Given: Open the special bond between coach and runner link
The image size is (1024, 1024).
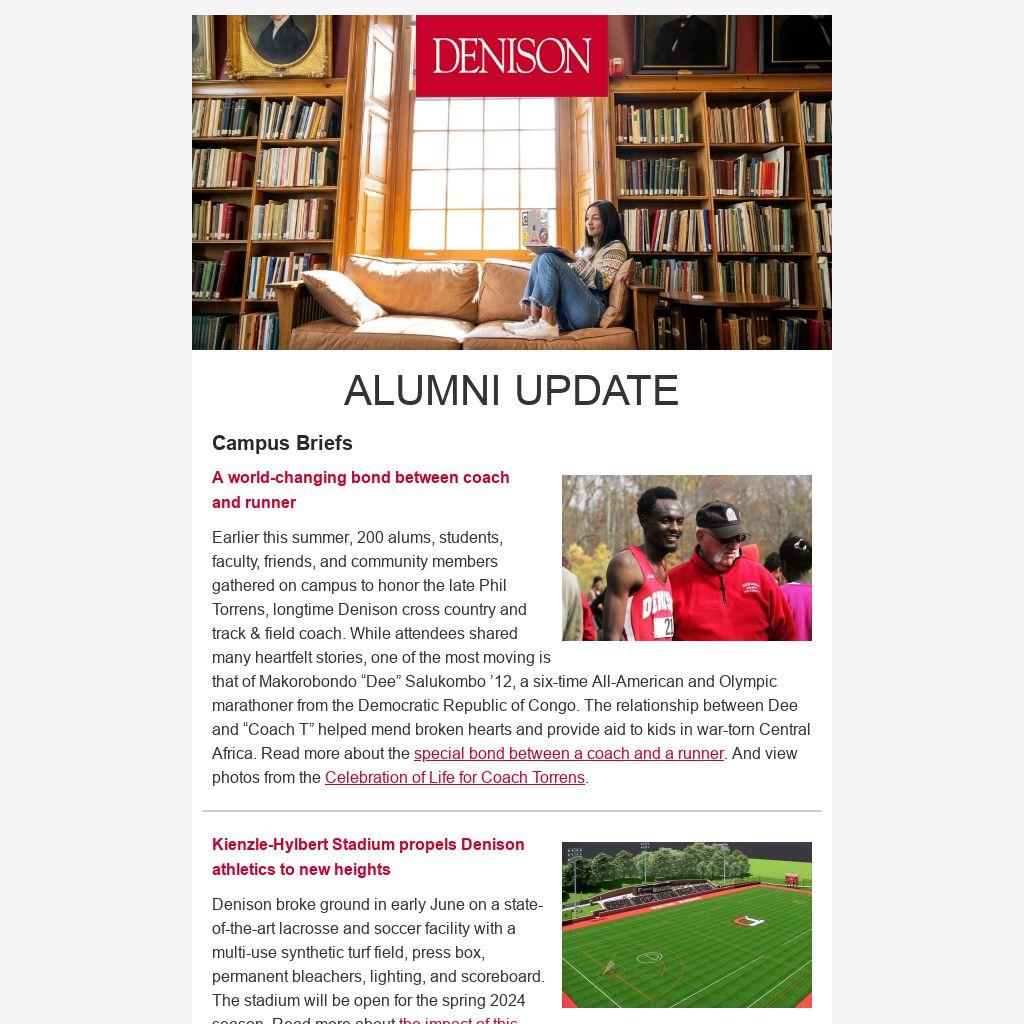Looking at the screenshot, I should click(x=568, y=754).
